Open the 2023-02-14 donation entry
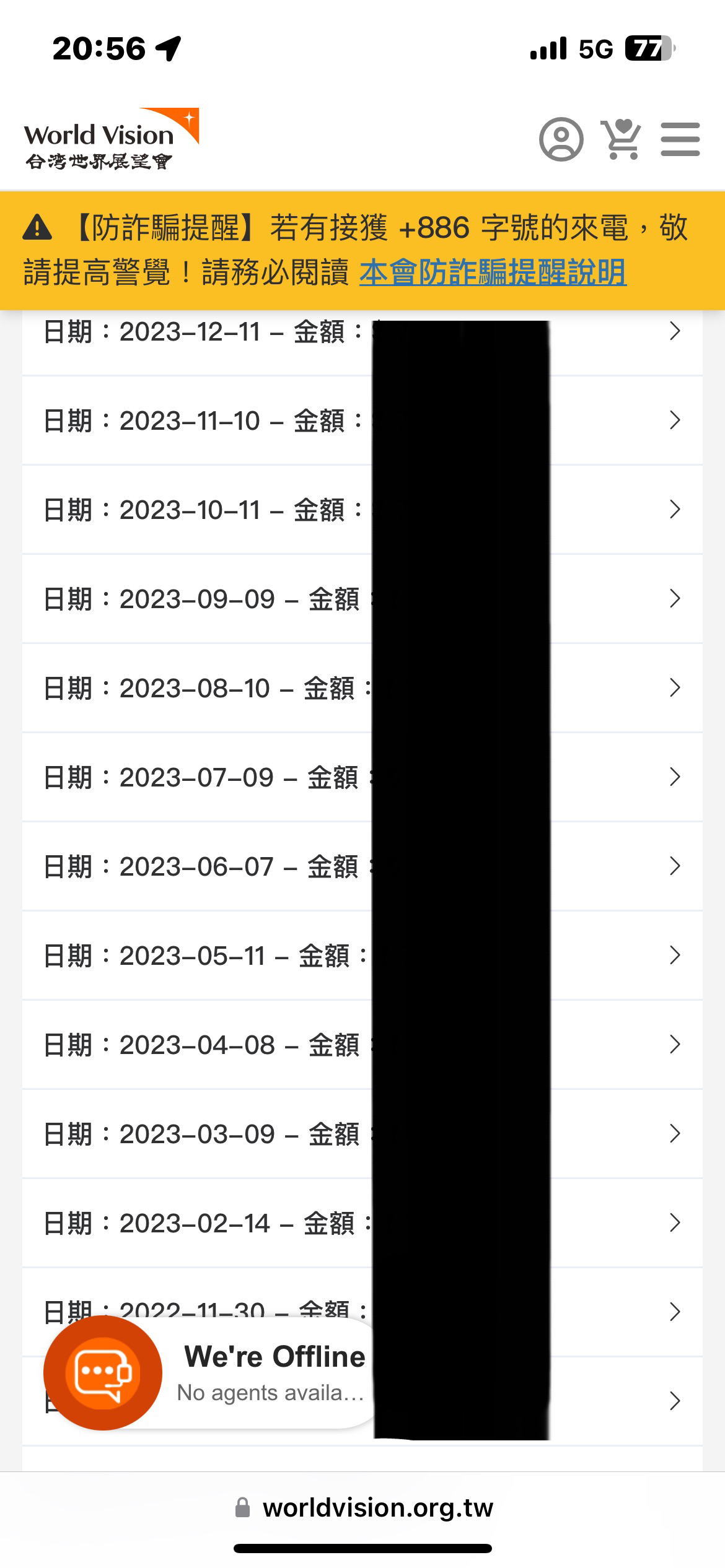This screenshot has width=725, height=1568. (362, 1223)
